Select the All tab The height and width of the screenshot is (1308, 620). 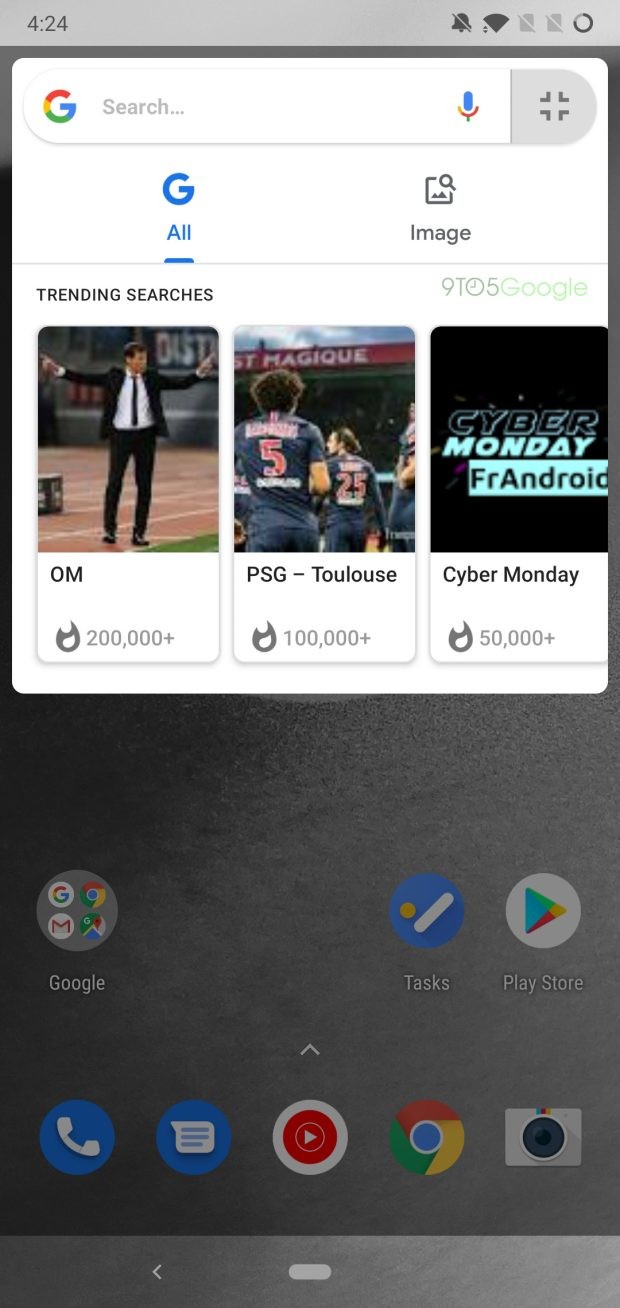[x=178, y=209]
